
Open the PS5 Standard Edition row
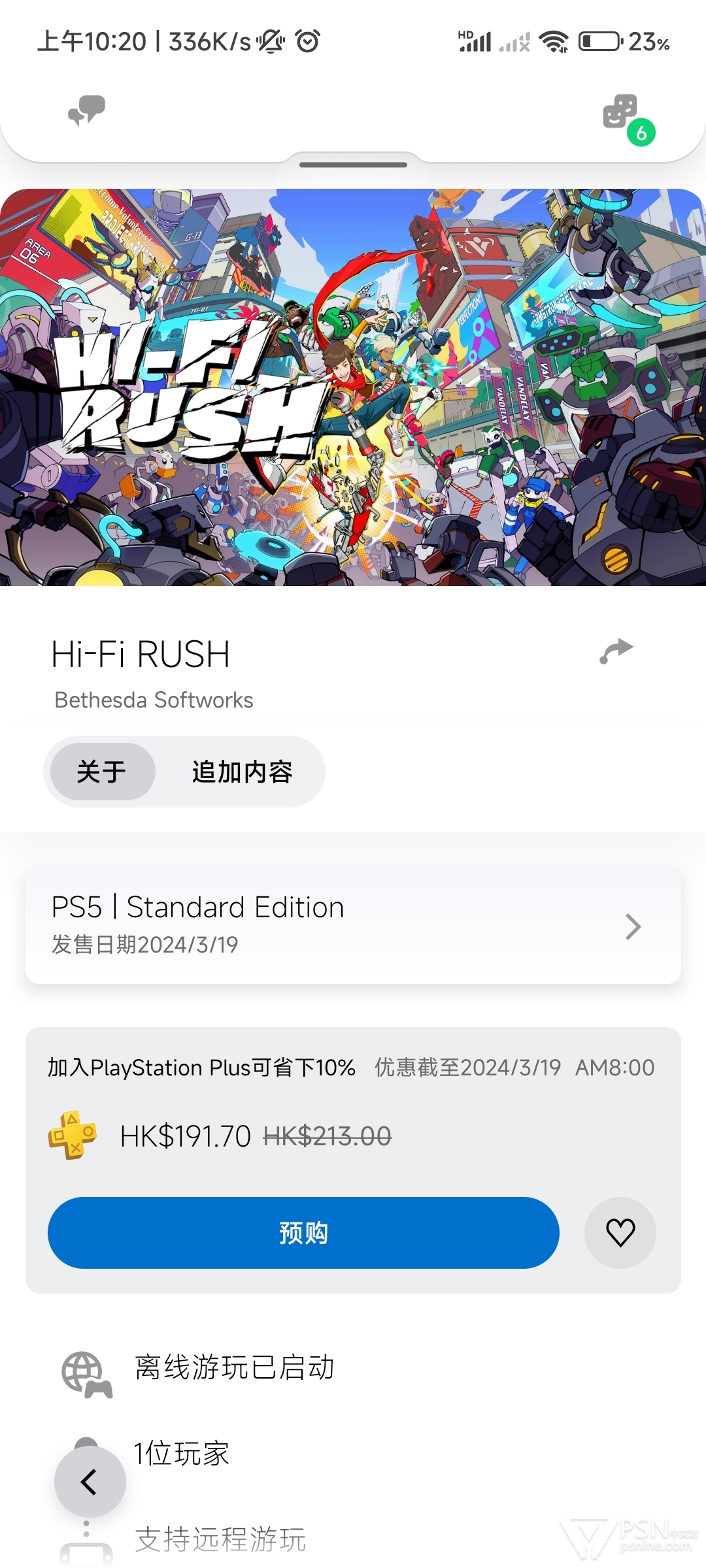click(353, 926)
